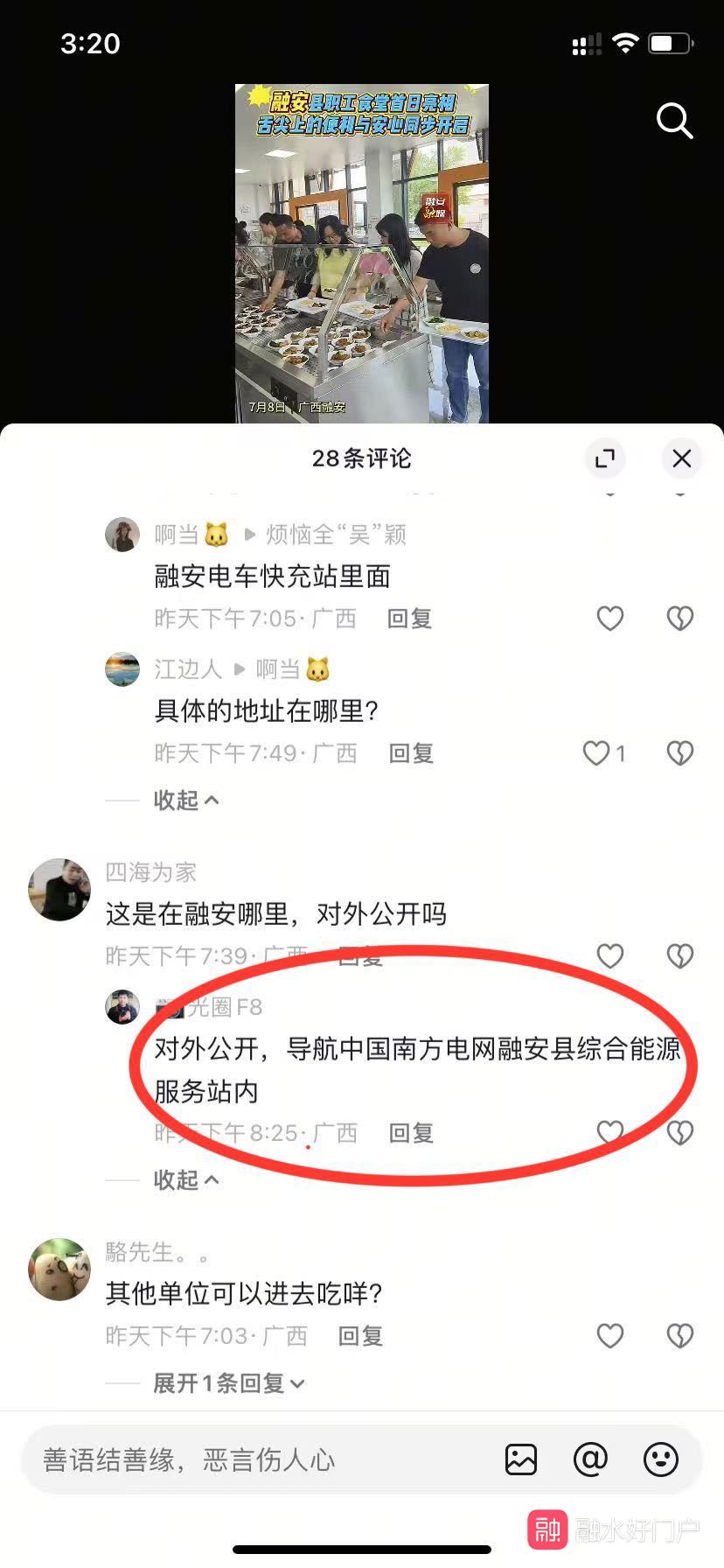The image size is (724, 1568).
Task: Reply to 江边人's comment 具体的地址在哪里
Action: [x=411, y=753]
